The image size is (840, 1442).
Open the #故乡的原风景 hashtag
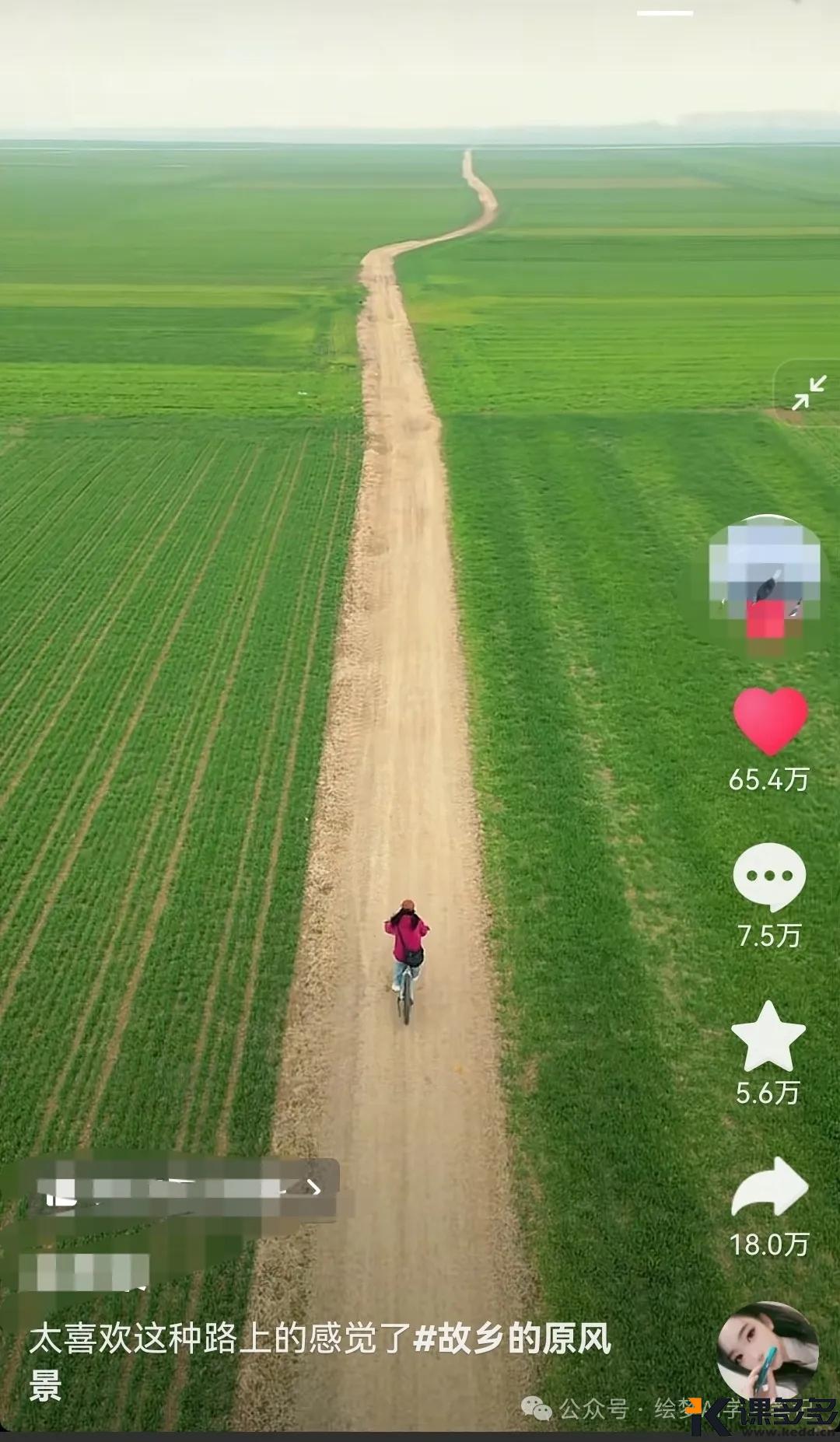click(x=513, y=1339)
